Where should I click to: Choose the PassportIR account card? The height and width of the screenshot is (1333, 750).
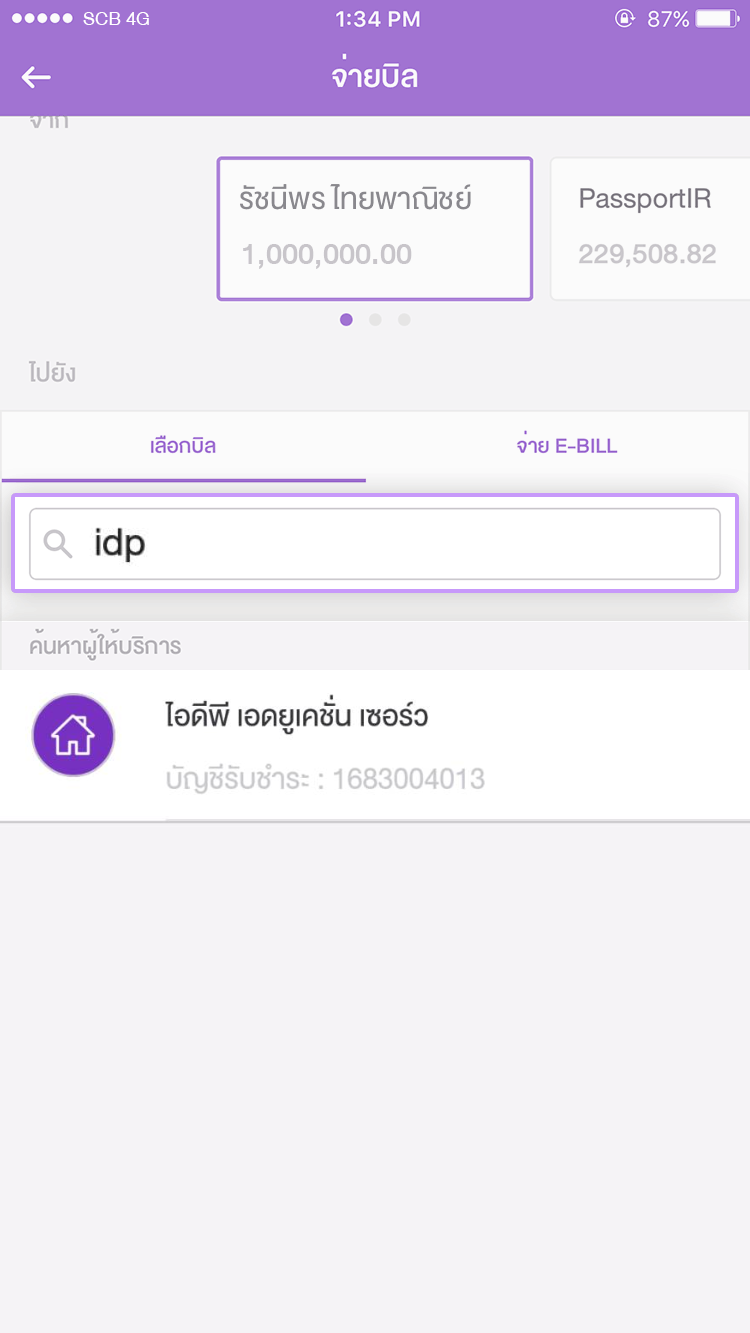point(650,228)
